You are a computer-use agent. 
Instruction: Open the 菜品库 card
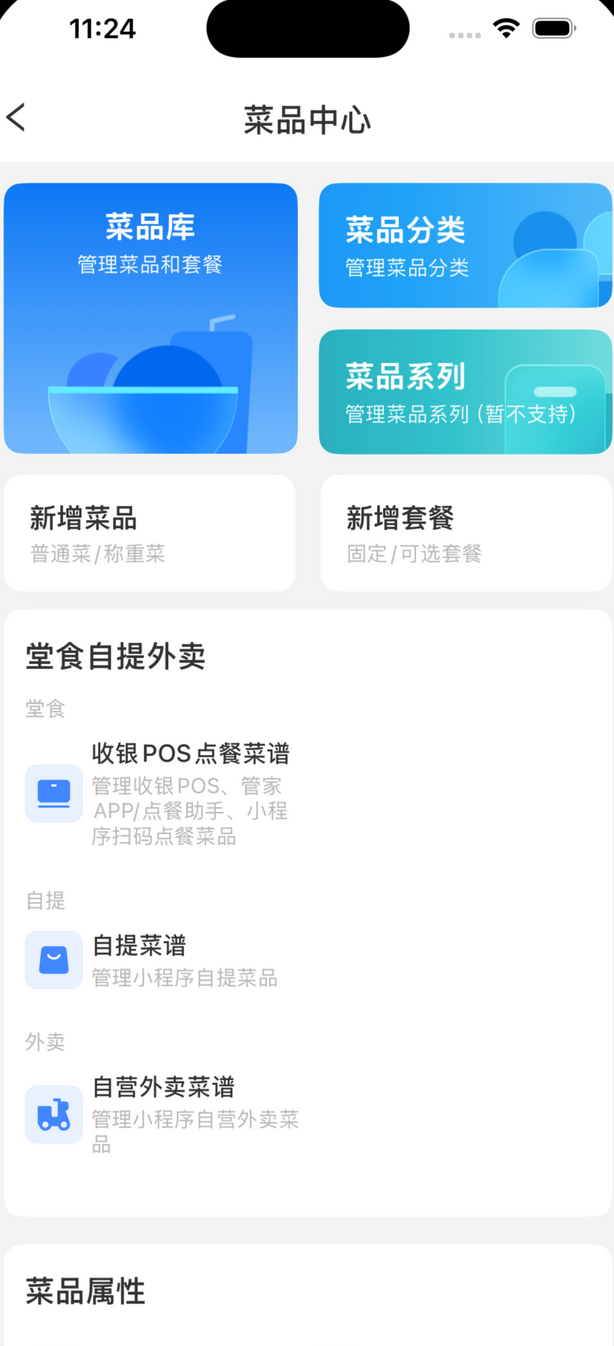151,318
